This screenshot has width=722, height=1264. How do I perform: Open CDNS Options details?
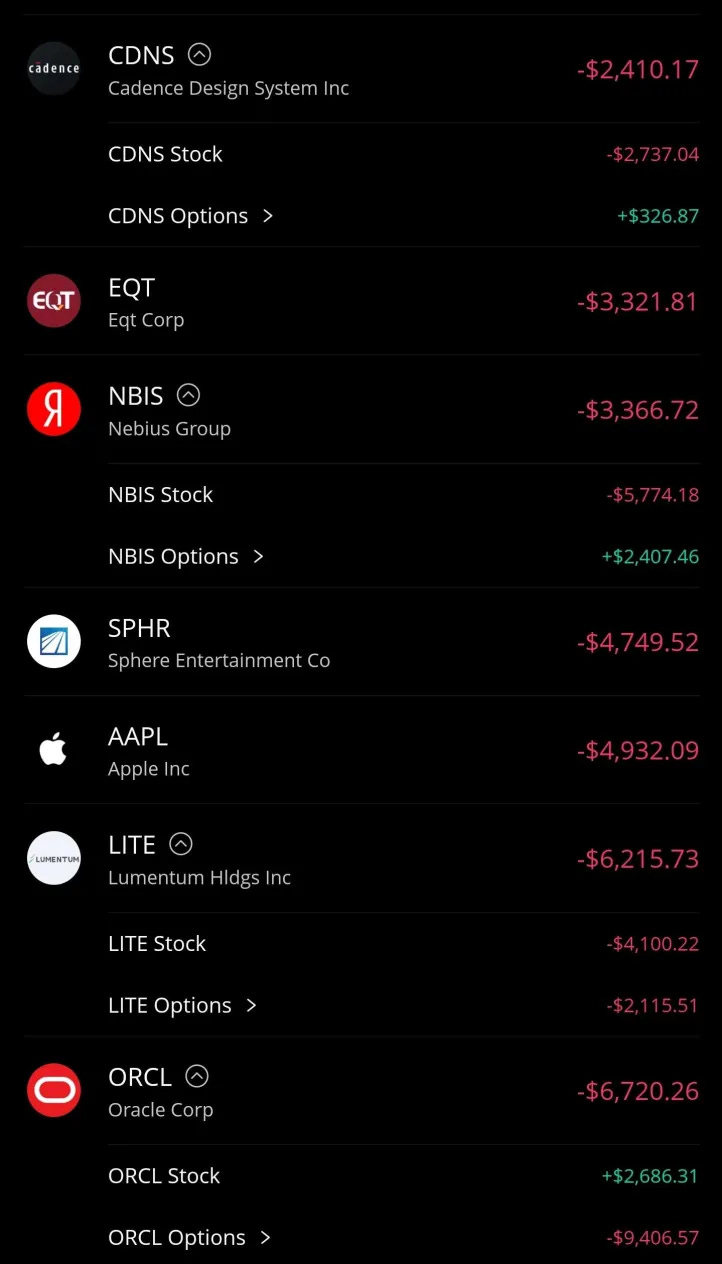(x=190, y=216)
